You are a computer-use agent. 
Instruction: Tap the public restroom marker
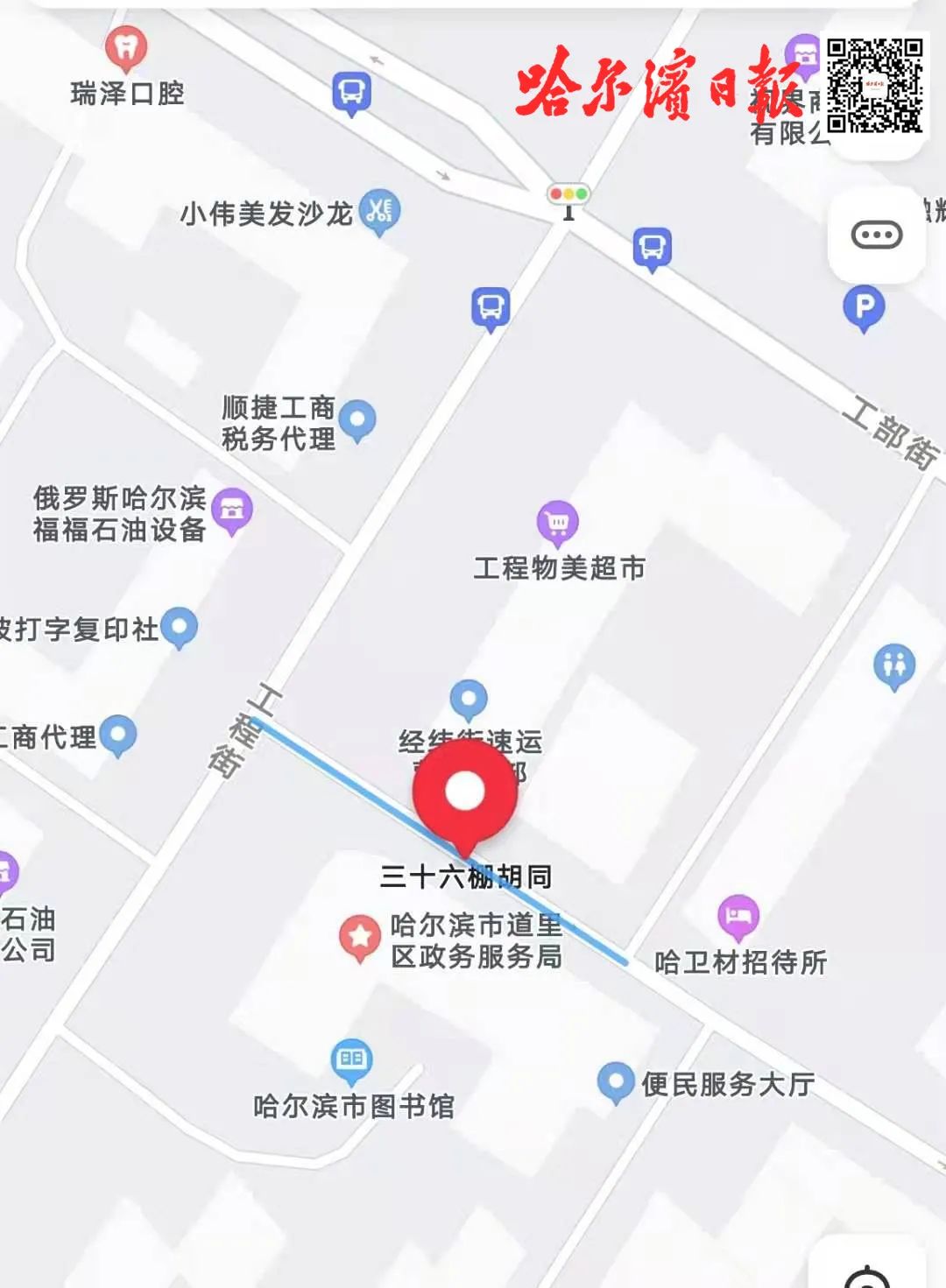click(894, 666)
